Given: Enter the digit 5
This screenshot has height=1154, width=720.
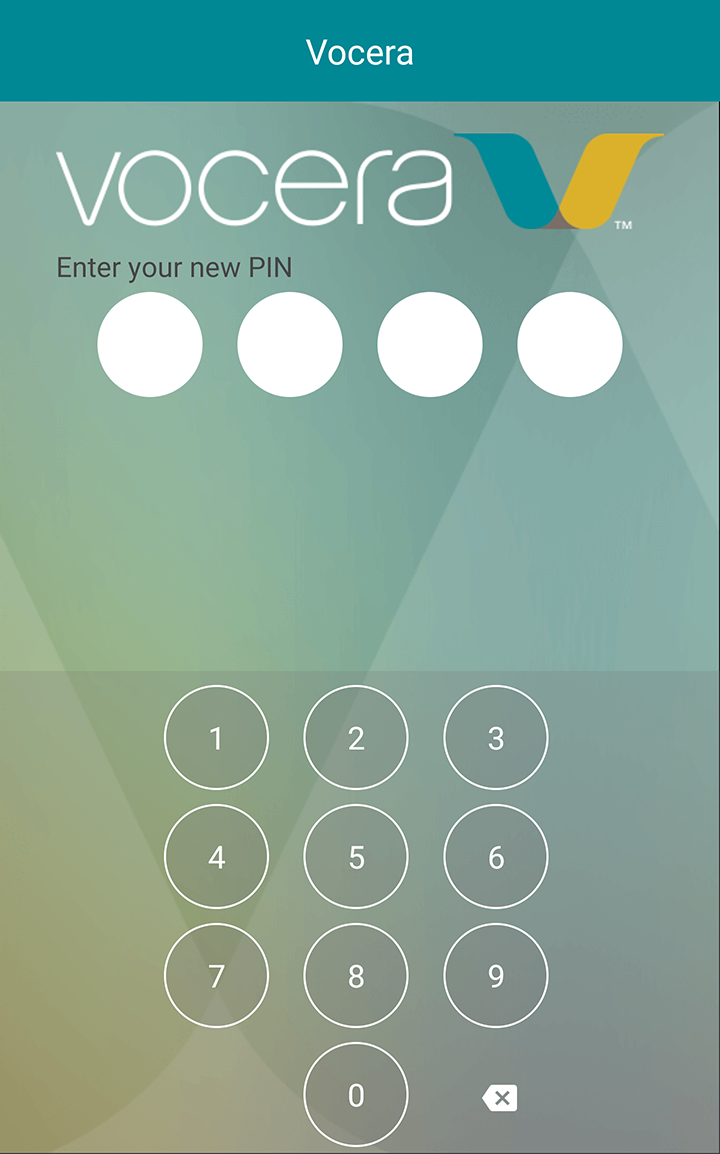Looking at the screenshot, I should pyautogui.click(x=356, y=857).
